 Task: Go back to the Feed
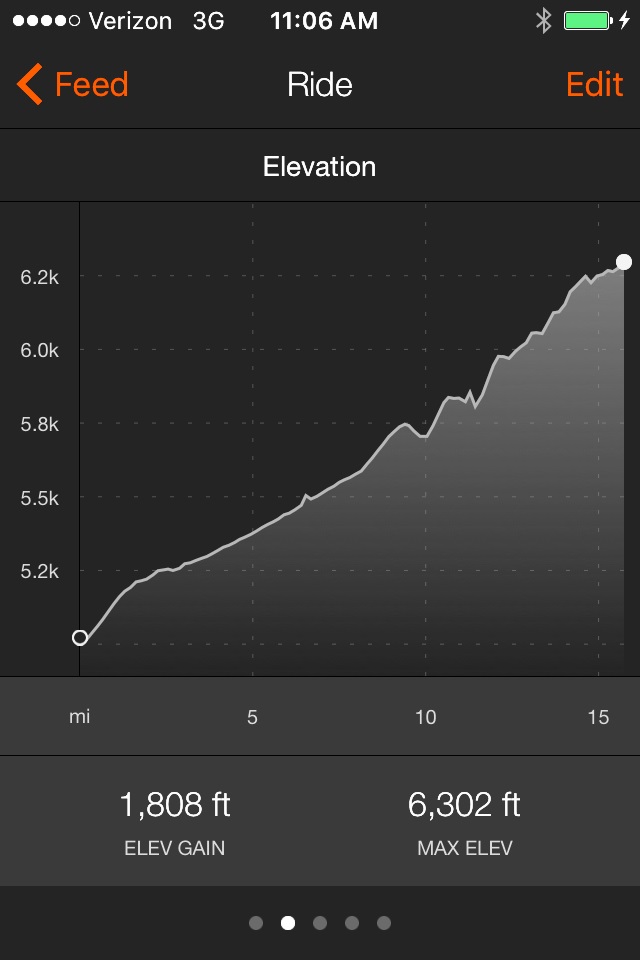click(73, 85)
